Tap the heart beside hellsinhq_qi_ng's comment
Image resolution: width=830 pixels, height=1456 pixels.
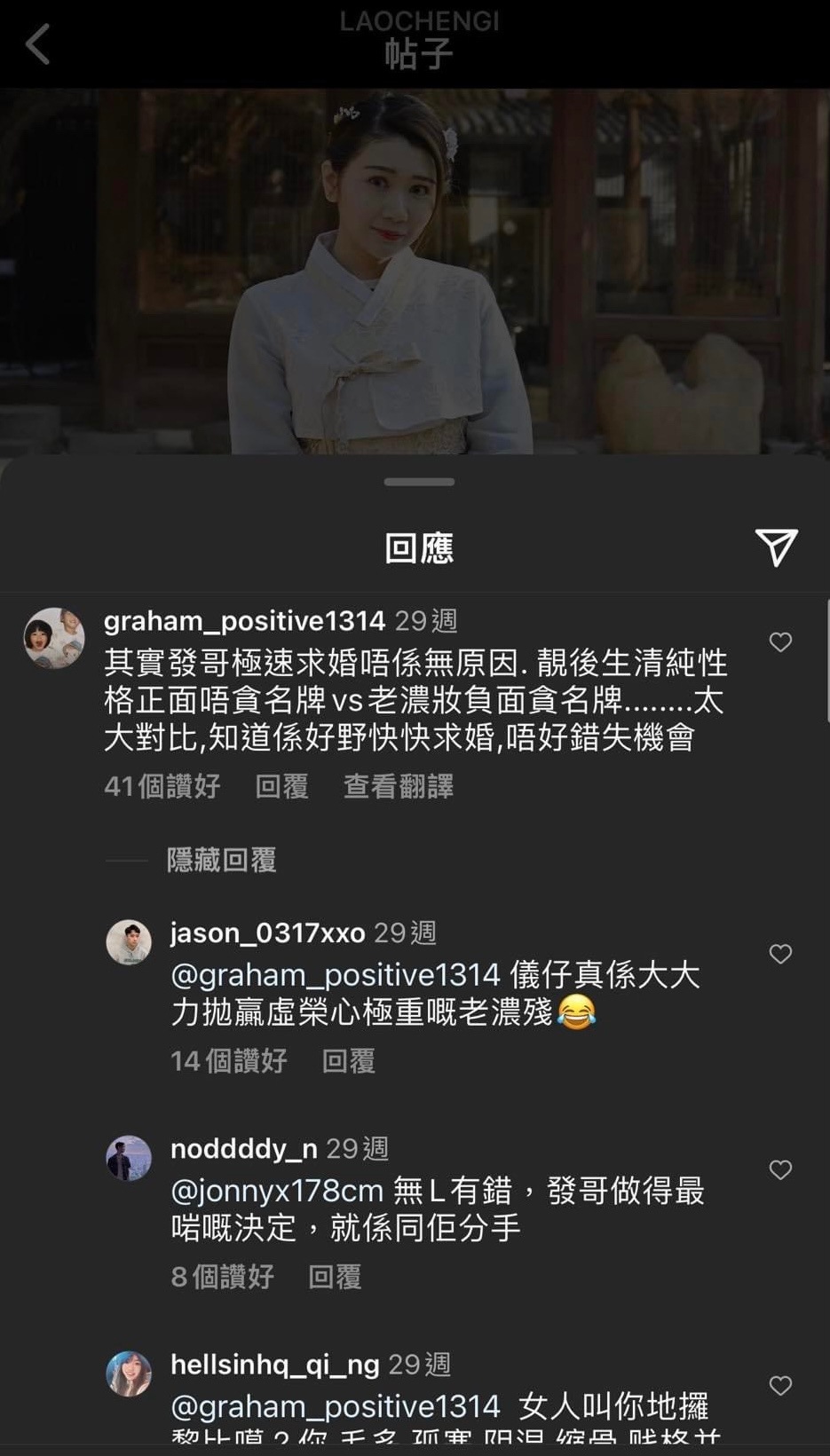[781, 1385]
